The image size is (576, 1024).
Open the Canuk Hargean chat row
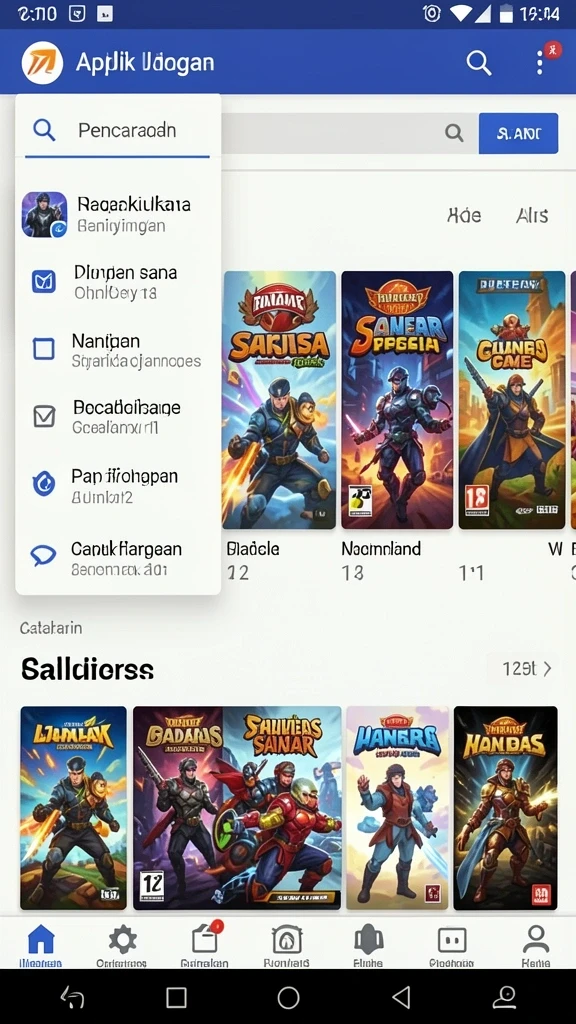point(118,557)
